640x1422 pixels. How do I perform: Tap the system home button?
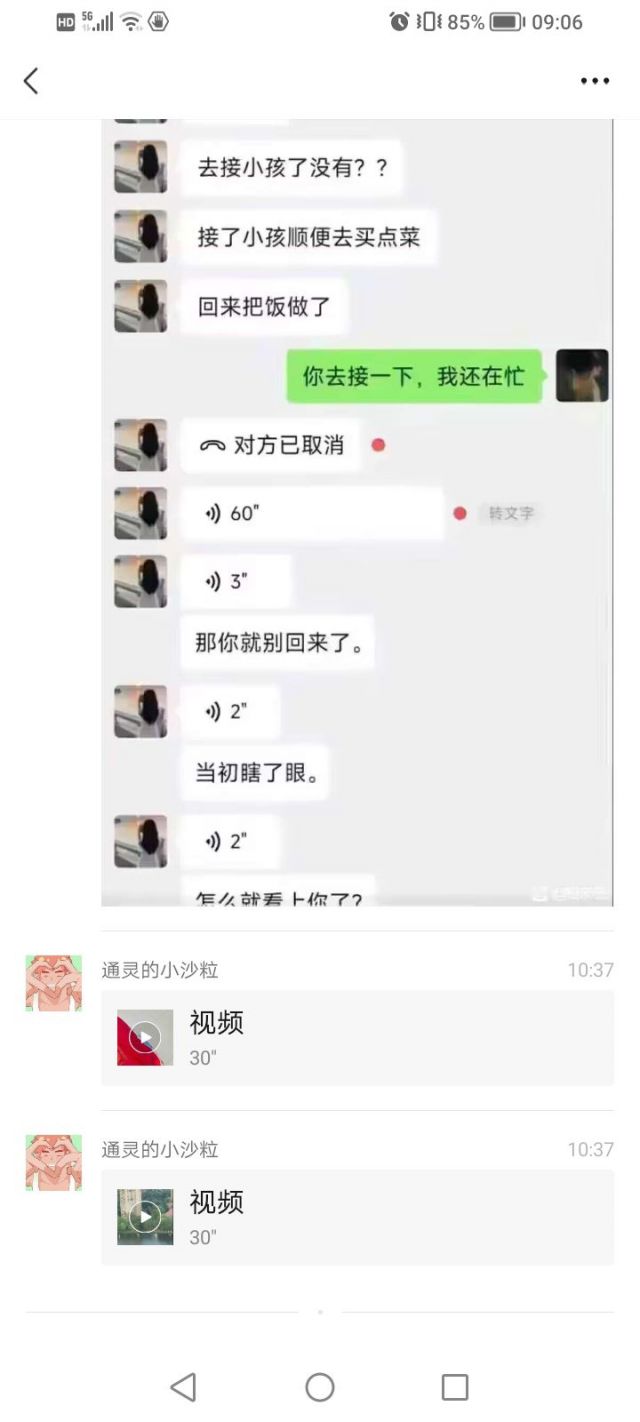(320, 1387)
